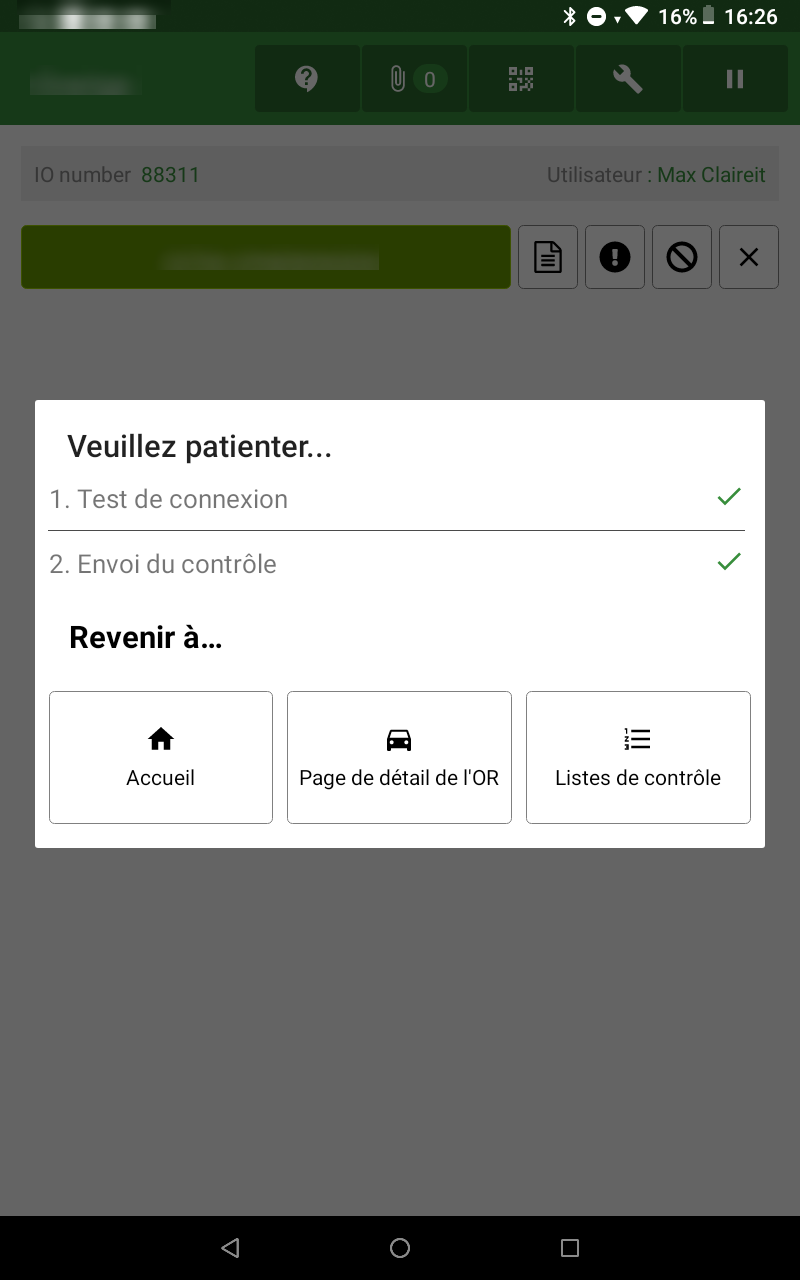
Task: Tap the Android home button
Action: click(400, 1247)
